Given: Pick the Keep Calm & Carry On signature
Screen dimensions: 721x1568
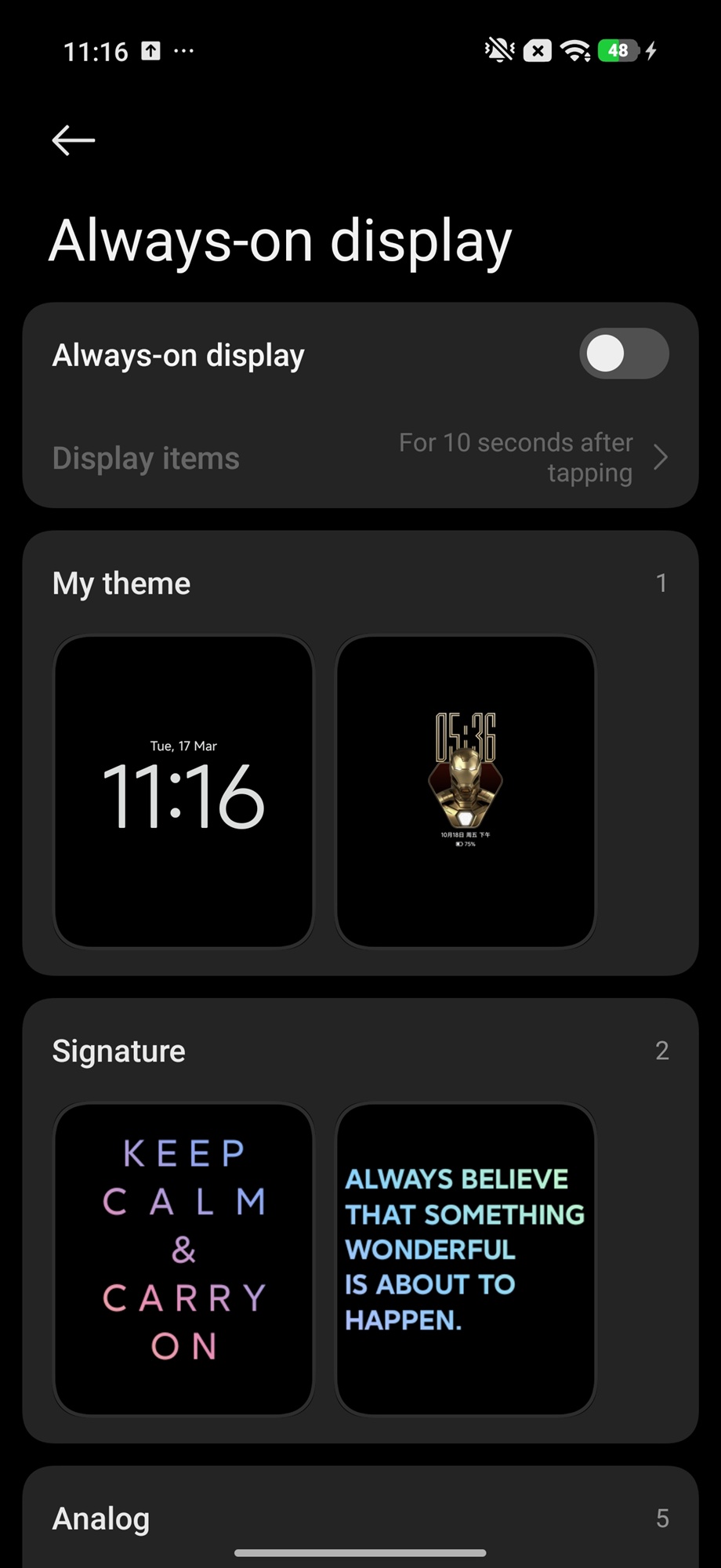Looking at the screenshot, I should (x=183, y=1258).
